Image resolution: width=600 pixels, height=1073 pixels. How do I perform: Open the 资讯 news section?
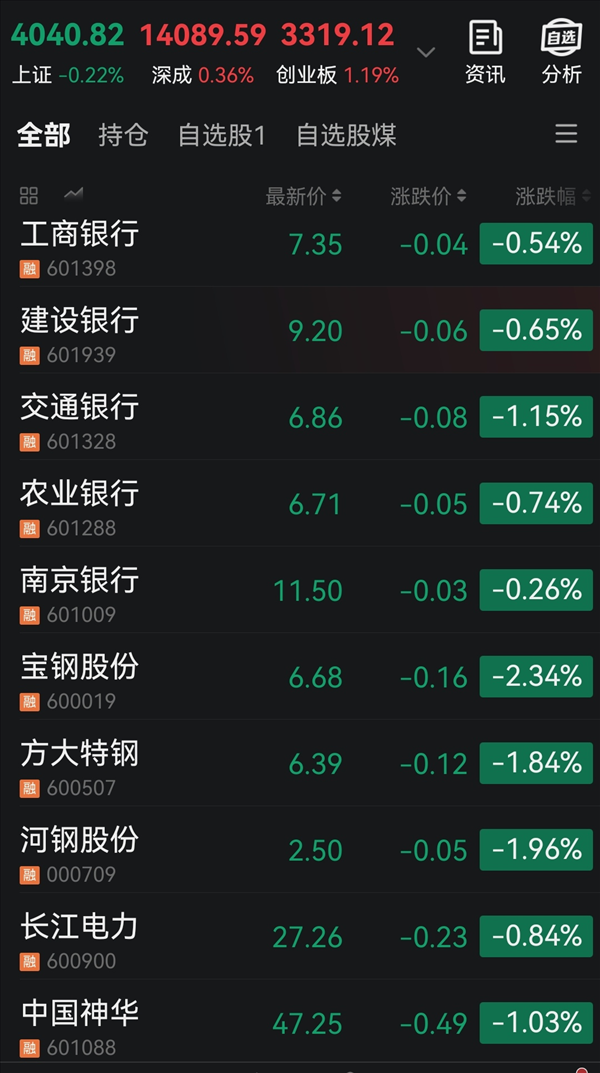click(x=485, y=52)
